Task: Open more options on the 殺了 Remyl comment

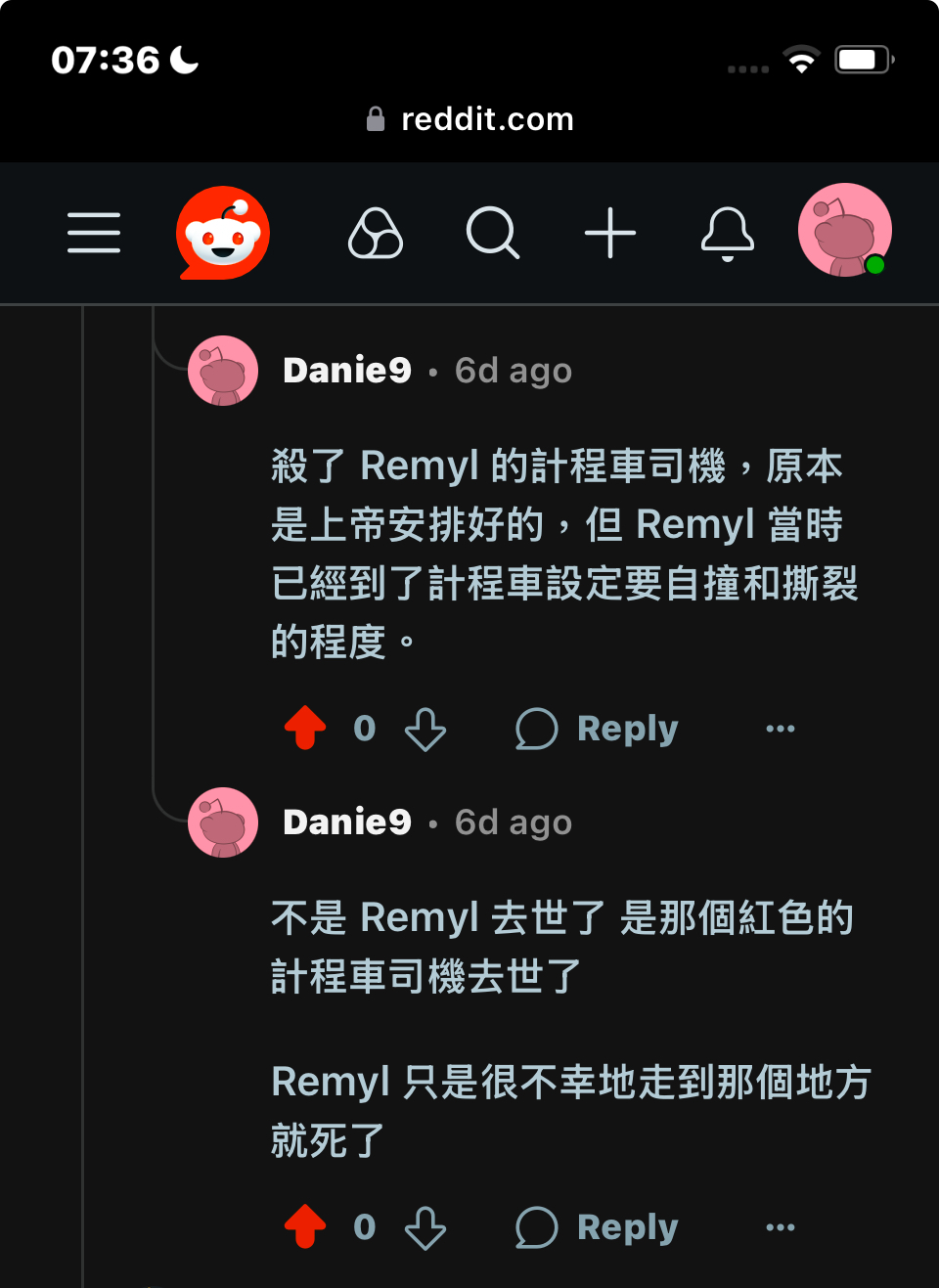Action: tap(780, 729)
